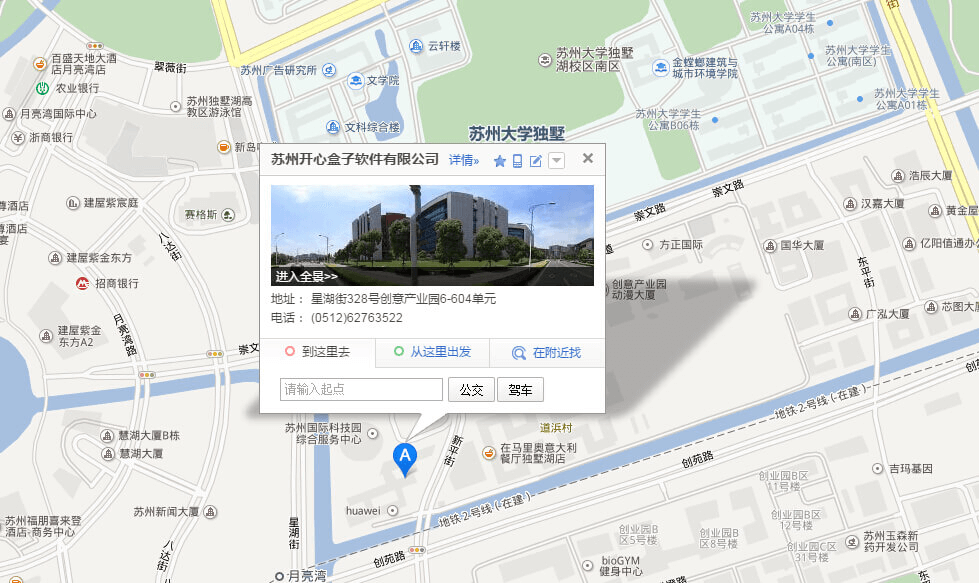This screenshot has height=583, width=979.
Task: Close the company info popup
Action: (588, 158)
